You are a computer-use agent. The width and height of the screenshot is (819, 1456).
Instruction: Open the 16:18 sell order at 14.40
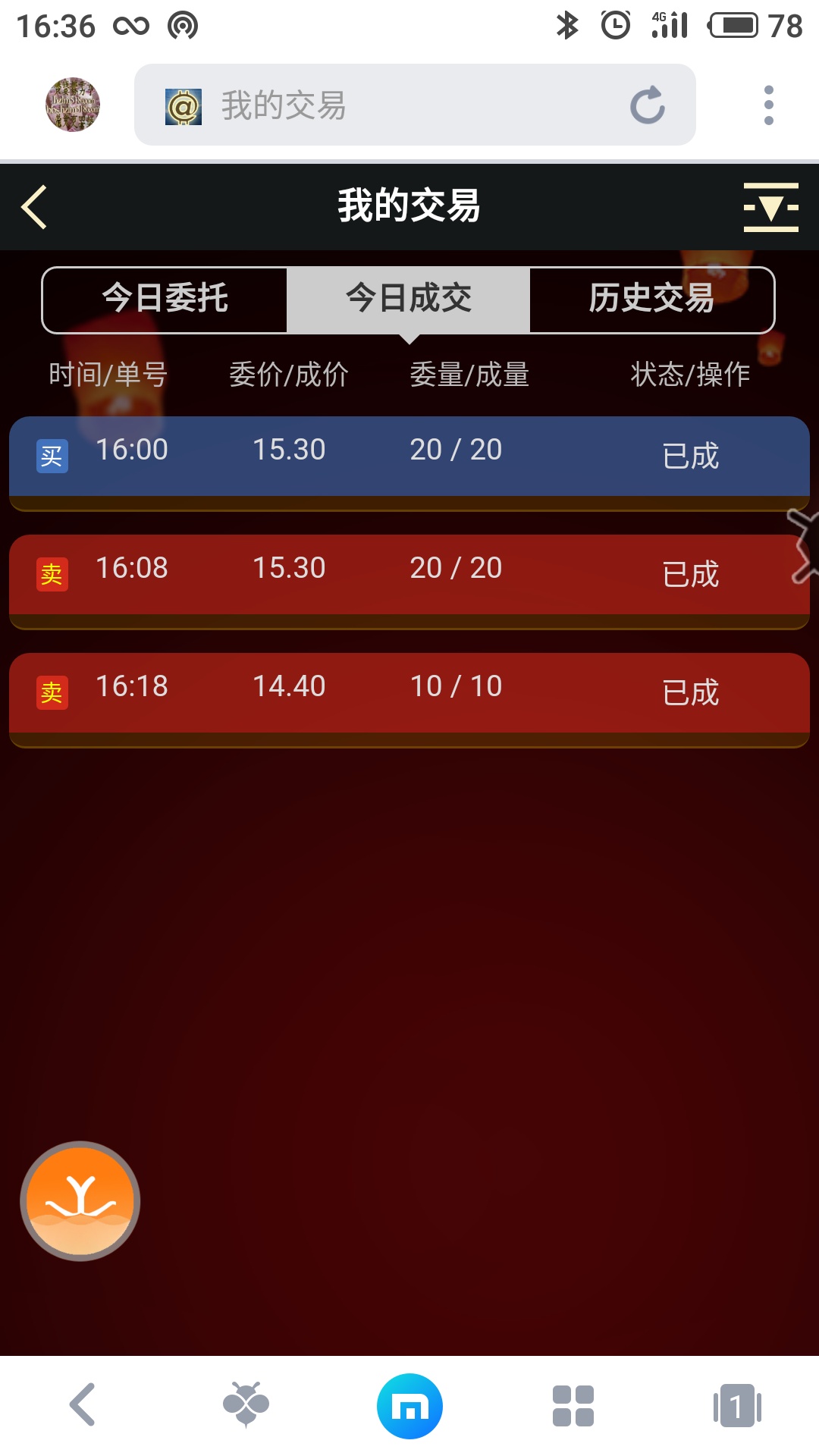[x=409, y=692]
